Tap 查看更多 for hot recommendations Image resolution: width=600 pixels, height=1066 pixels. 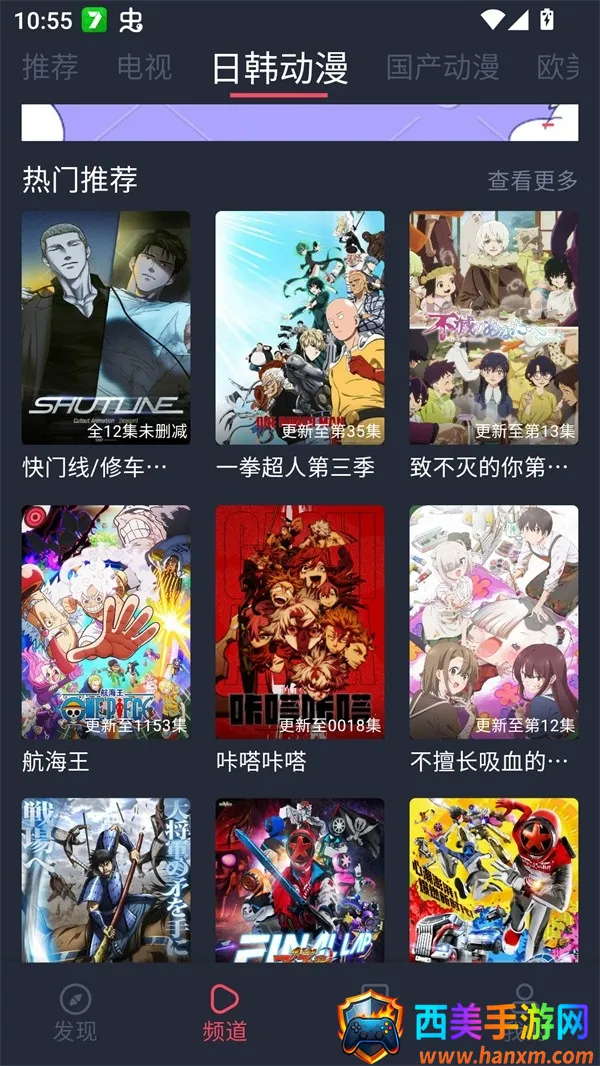532,180
